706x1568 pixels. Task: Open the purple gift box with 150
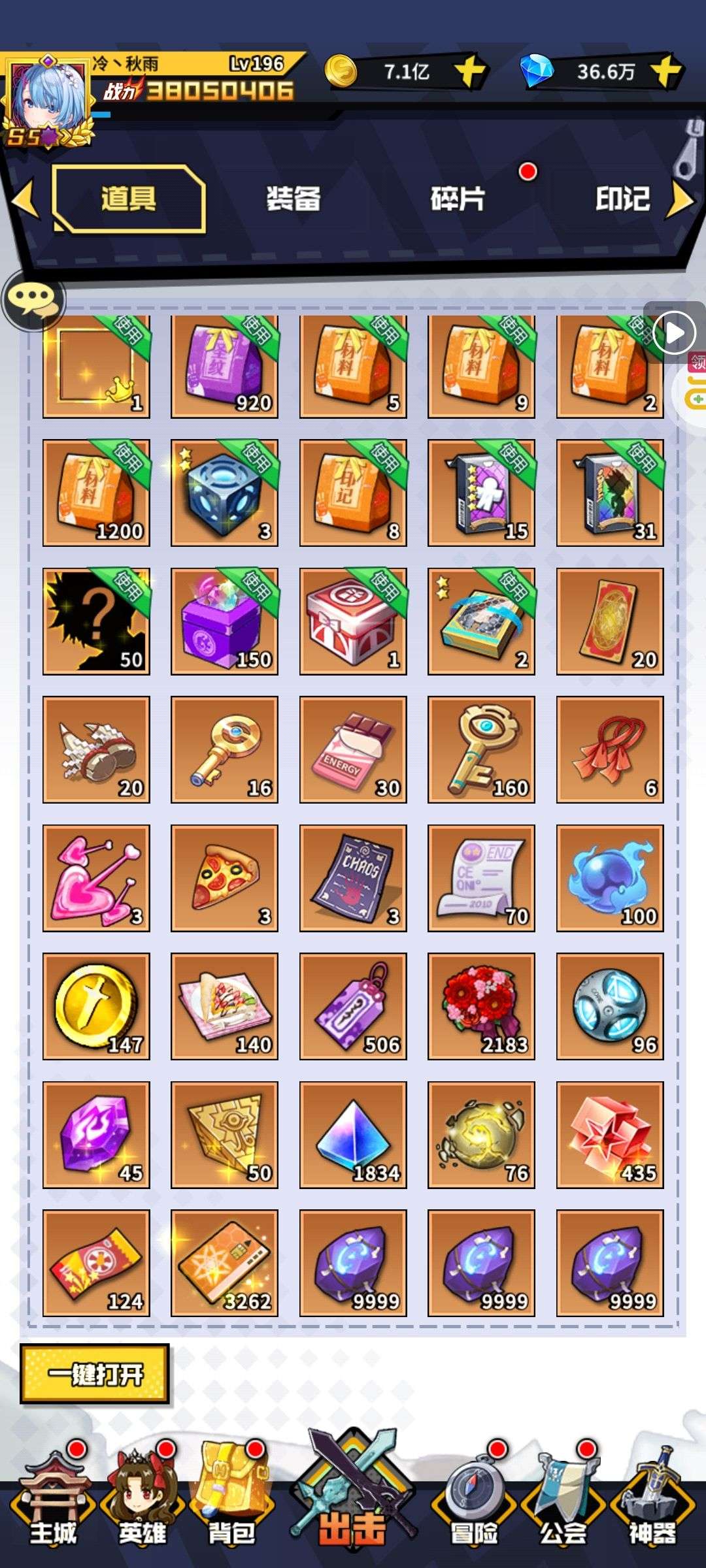coord(224,621)
